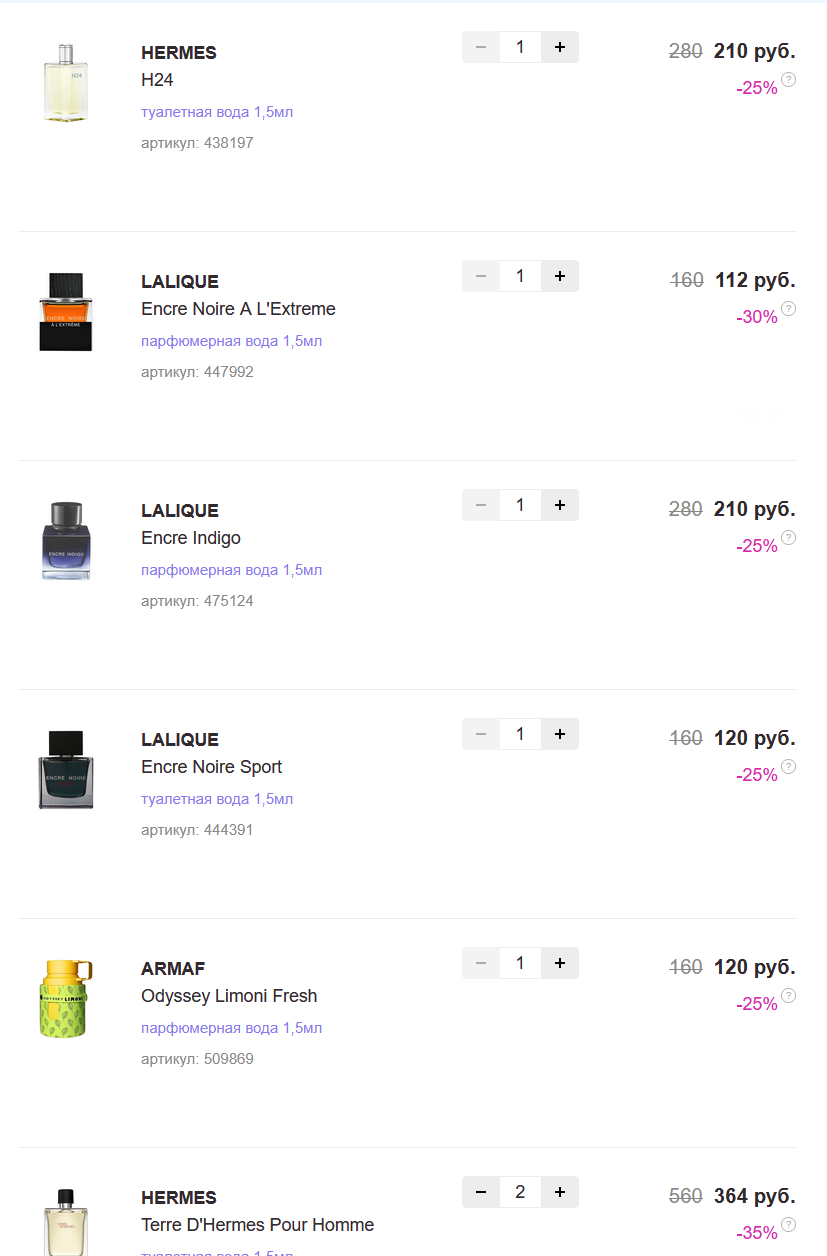Open Lalique Encre Indigo product page
The height and width of the screenshot is (1256, 827).
(191, 538)
